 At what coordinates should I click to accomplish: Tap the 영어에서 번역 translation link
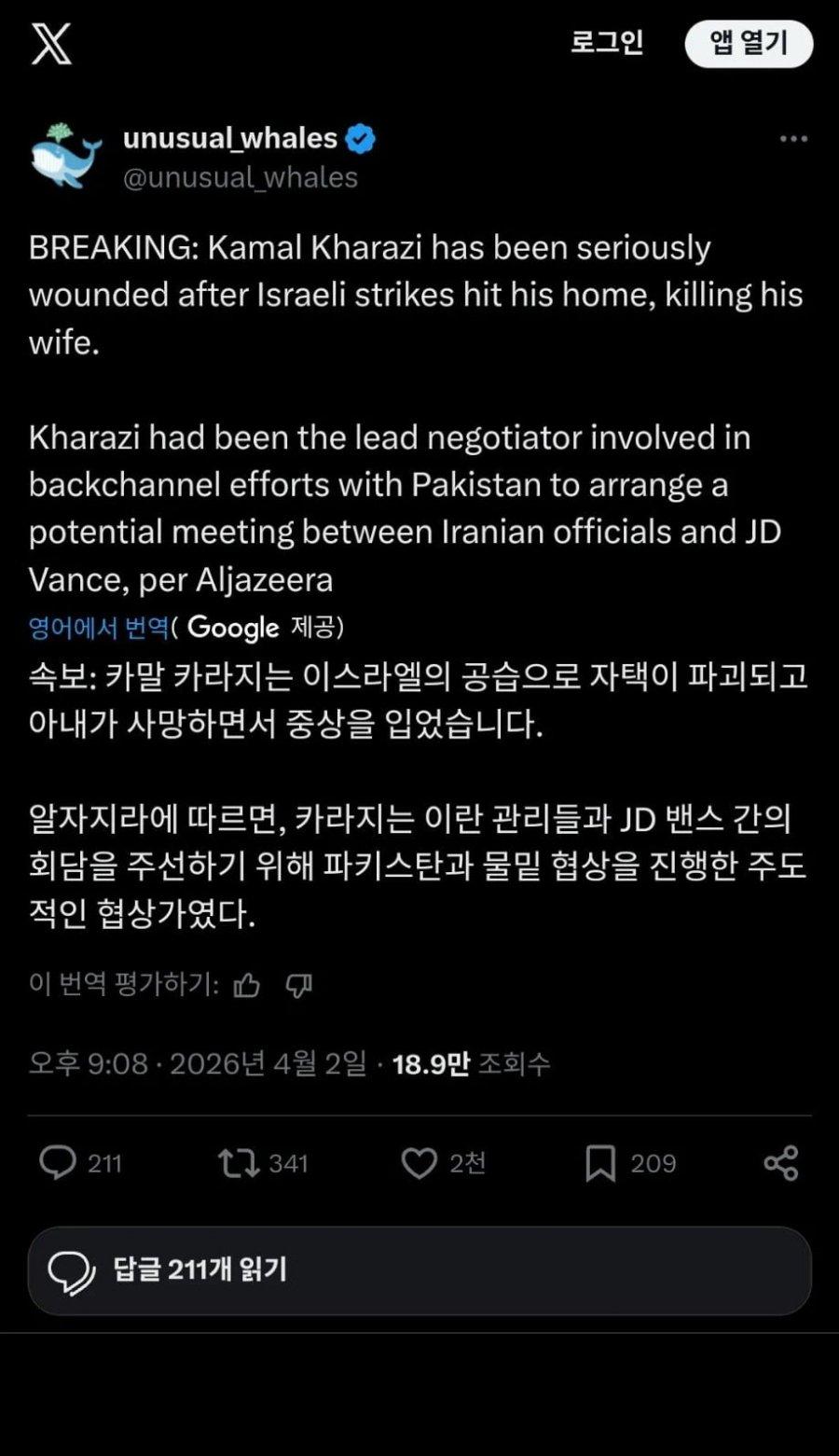[99, 627]
